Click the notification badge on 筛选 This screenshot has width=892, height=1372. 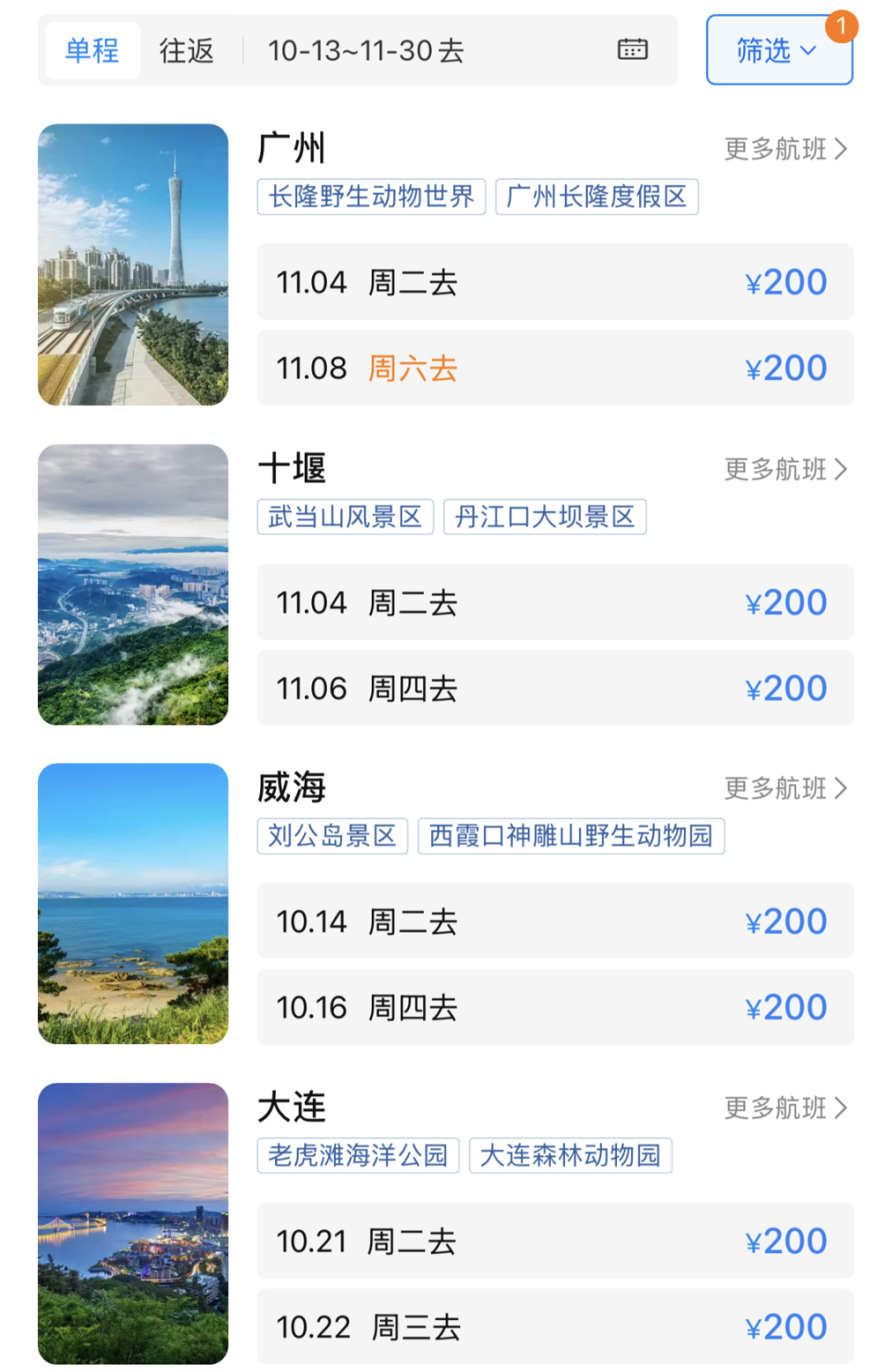tap(841, 26)
